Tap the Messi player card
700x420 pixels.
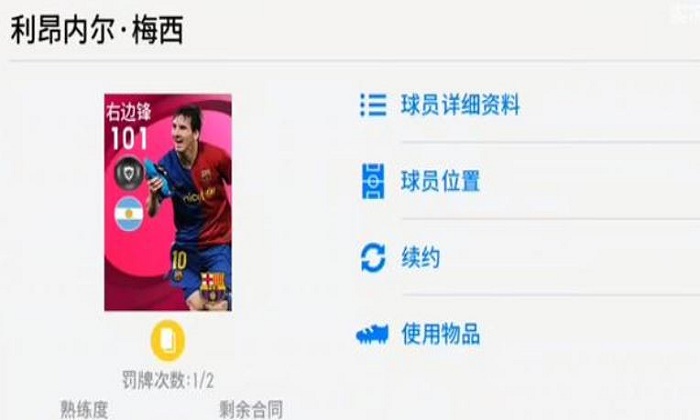[168, 202]
